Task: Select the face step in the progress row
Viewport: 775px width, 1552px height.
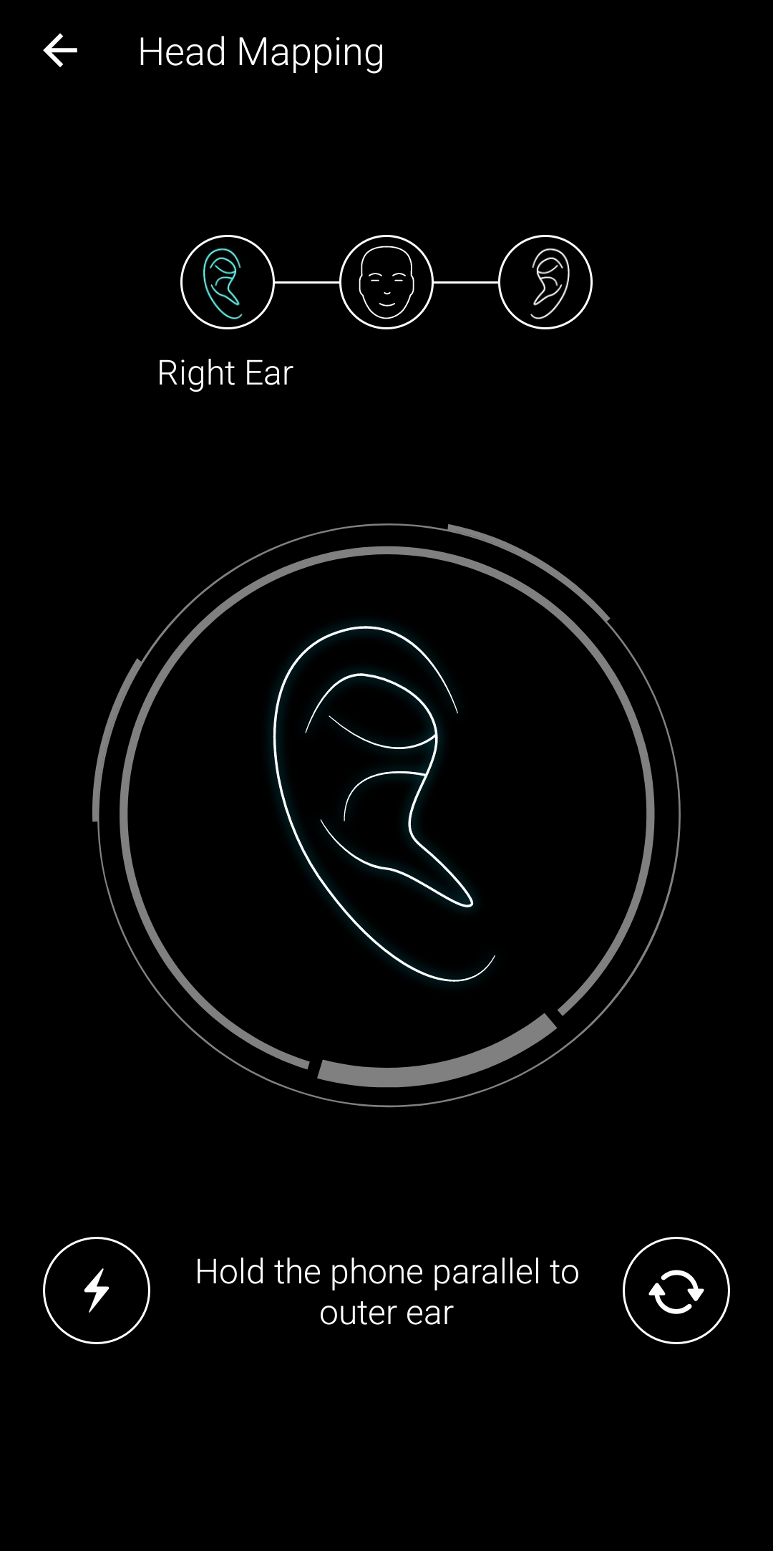Action: [x=386, y=282]
